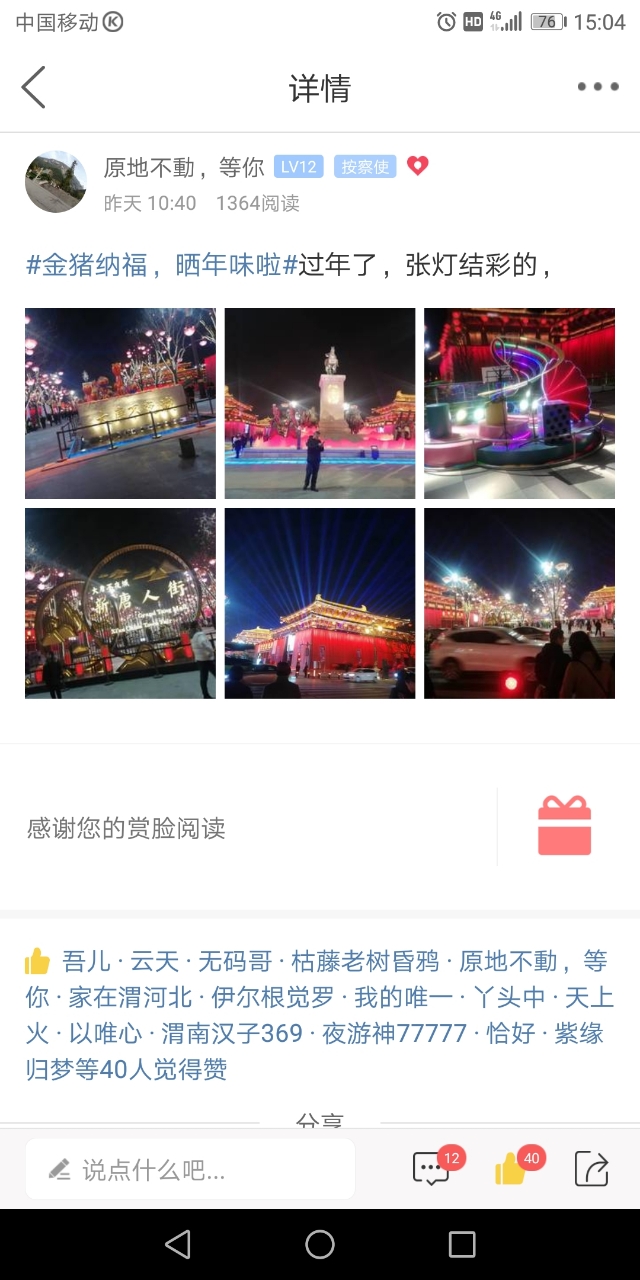Screen dimensions: 640x1280
Task: Open the 说点什么吧 comment box
Action: [190, 1169]
